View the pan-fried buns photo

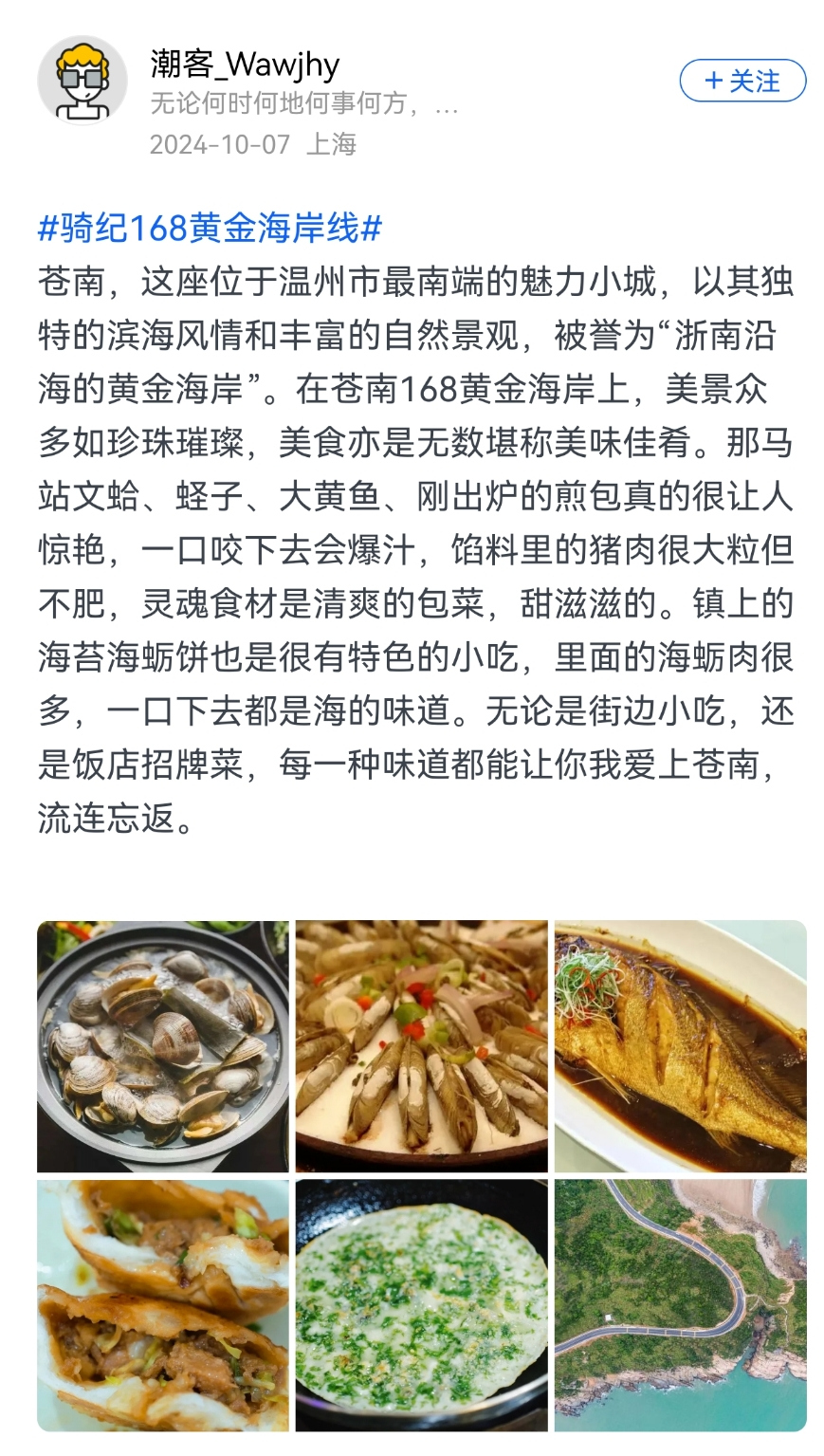click(x=163, y=1305)
